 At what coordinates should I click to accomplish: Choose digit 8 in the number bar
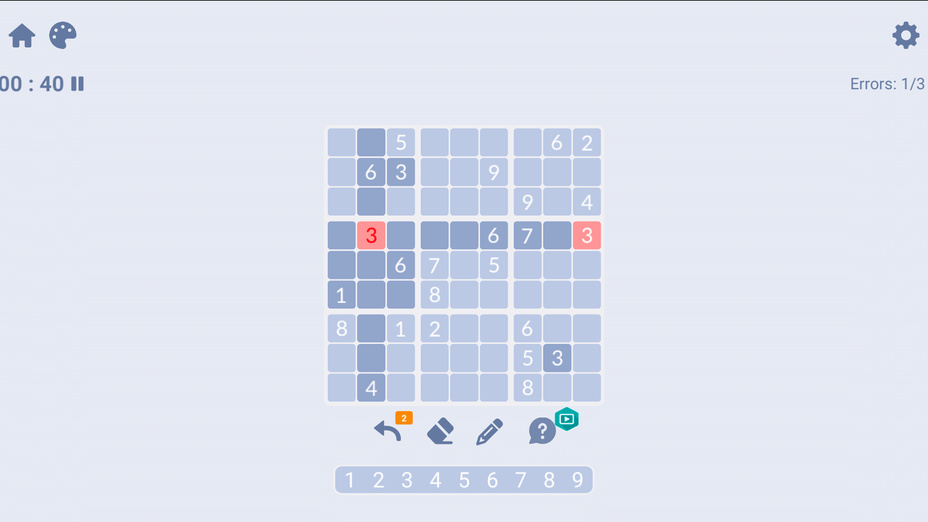pos(549,480)
